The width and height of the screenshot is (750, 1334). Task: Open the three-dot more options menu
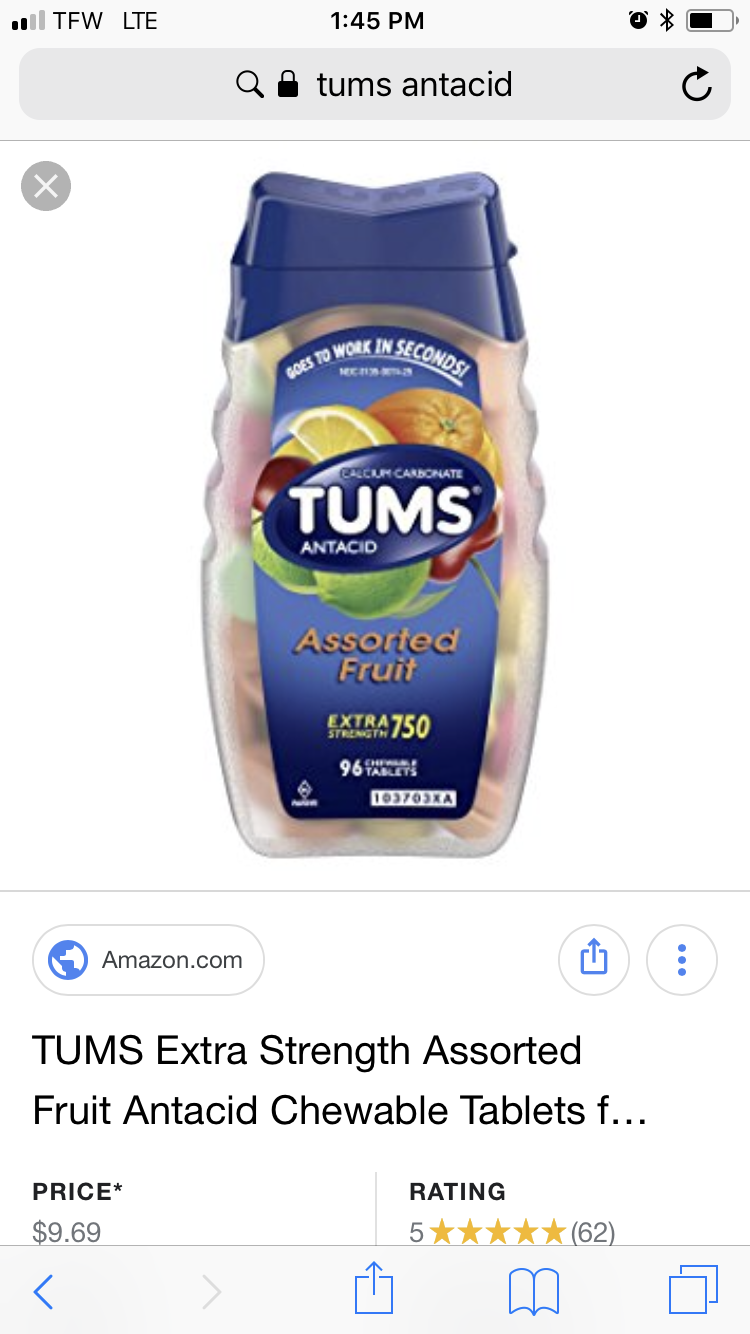682,960
